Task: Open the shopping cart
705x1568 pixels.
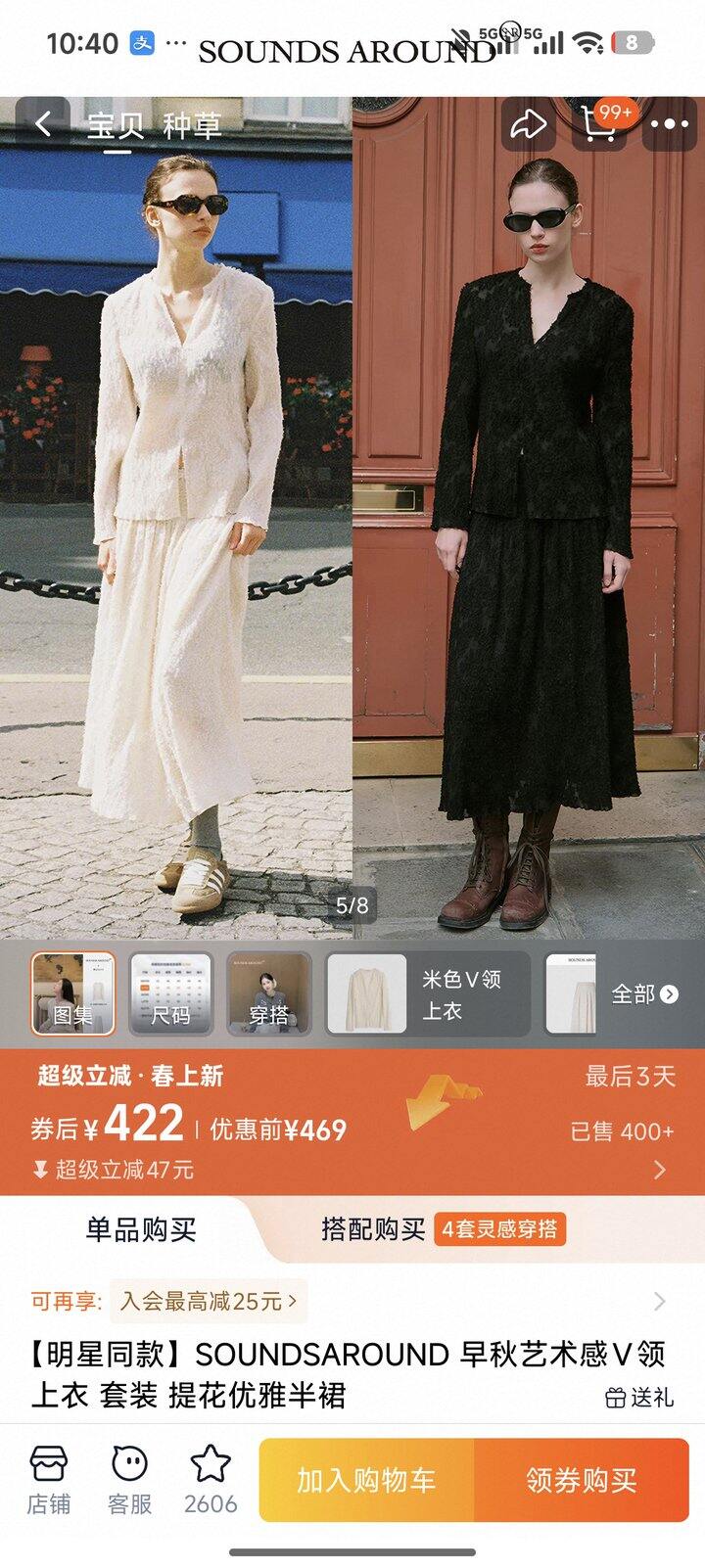Action: [599, 124]
